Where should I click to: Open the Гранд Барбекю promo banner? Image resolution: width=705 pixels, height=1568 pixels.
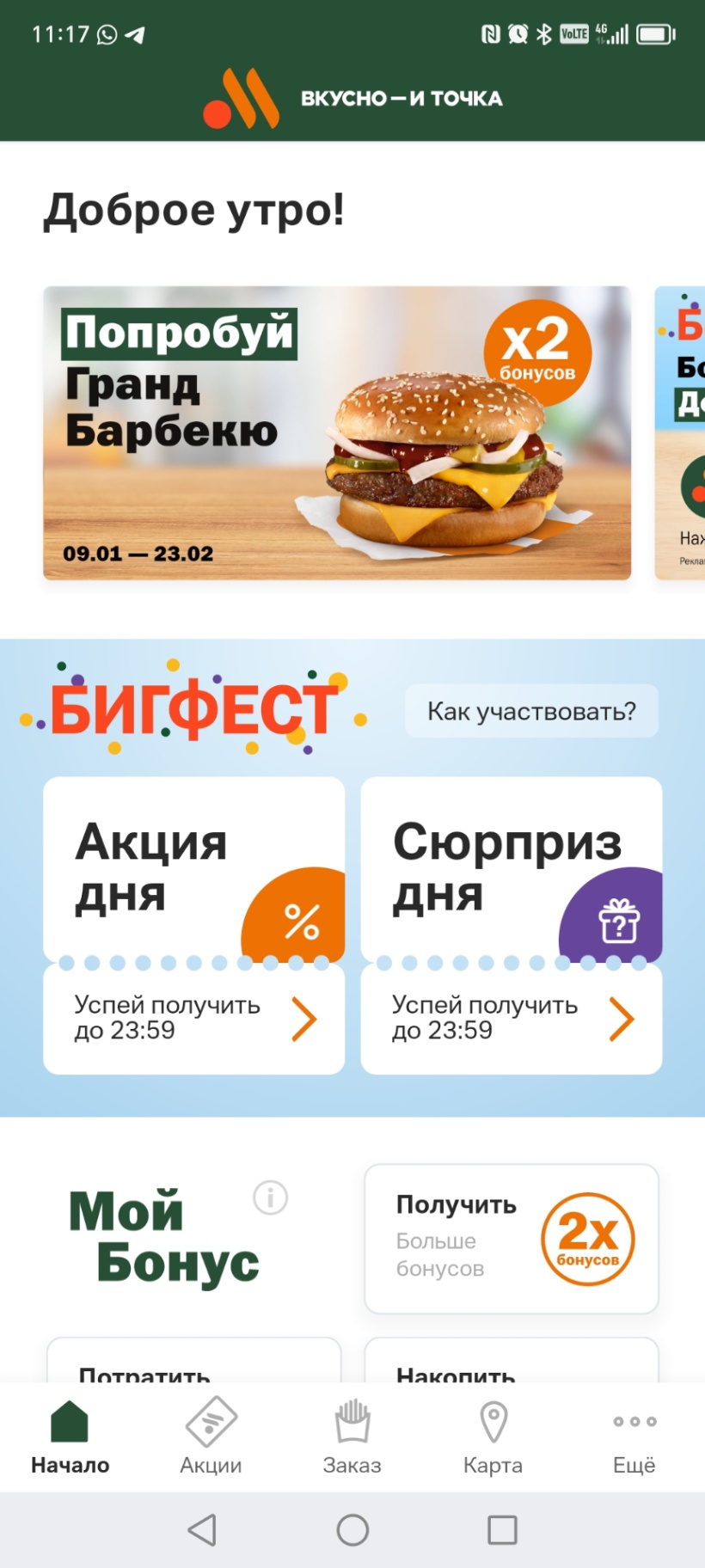point(337,432)
